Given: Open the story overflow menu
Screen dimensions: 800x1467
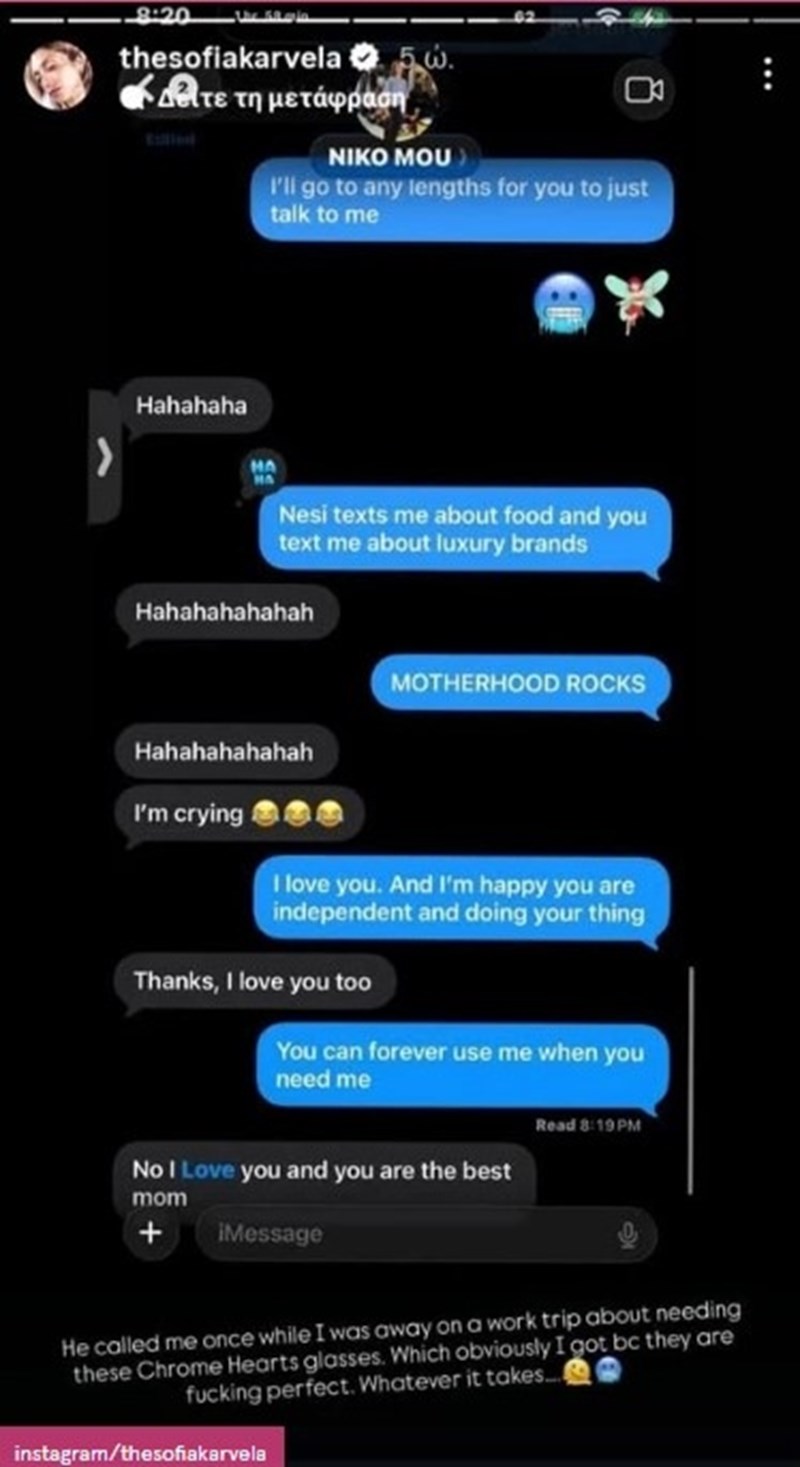Looking at the screenshot, I should tap(767, 73).
